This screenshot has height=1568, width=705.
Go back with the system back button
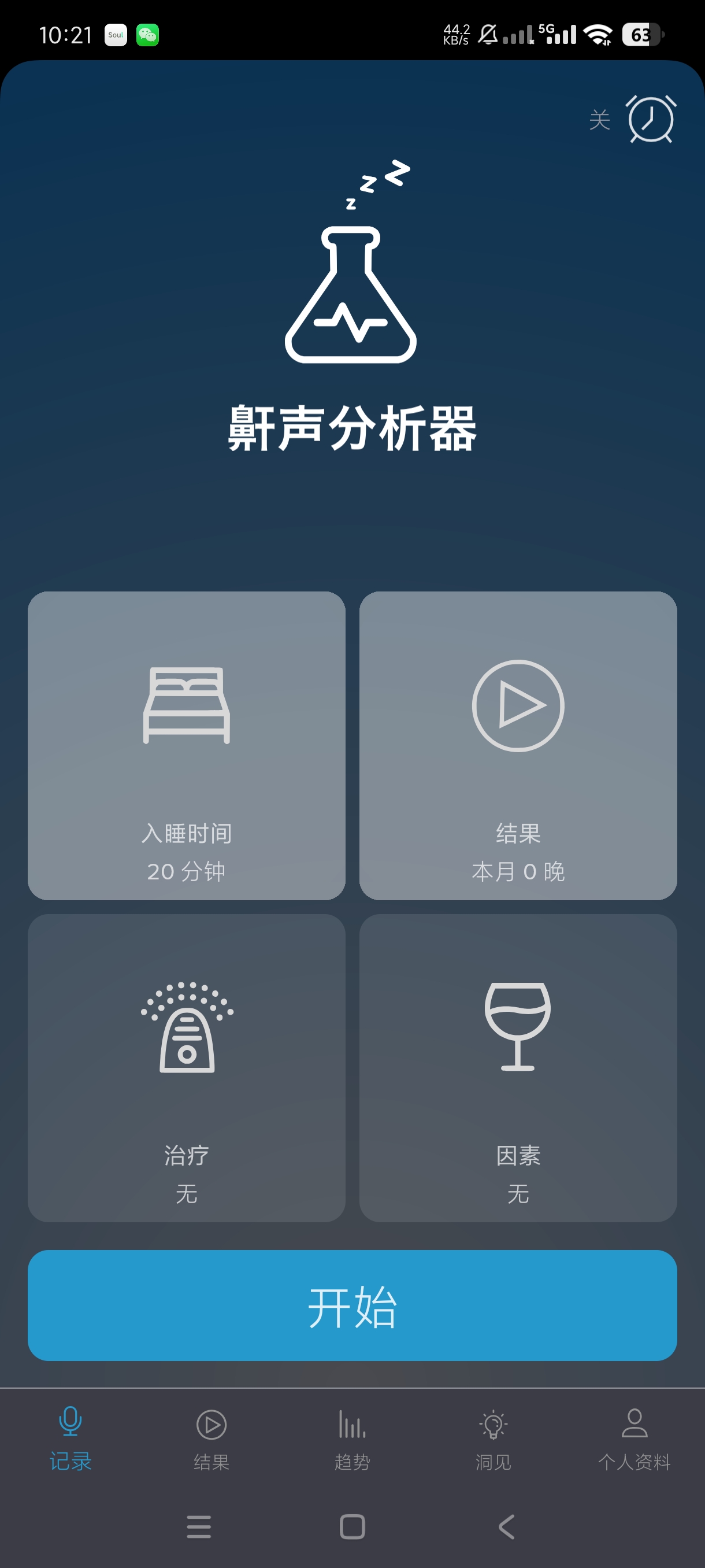(506, 1526)
